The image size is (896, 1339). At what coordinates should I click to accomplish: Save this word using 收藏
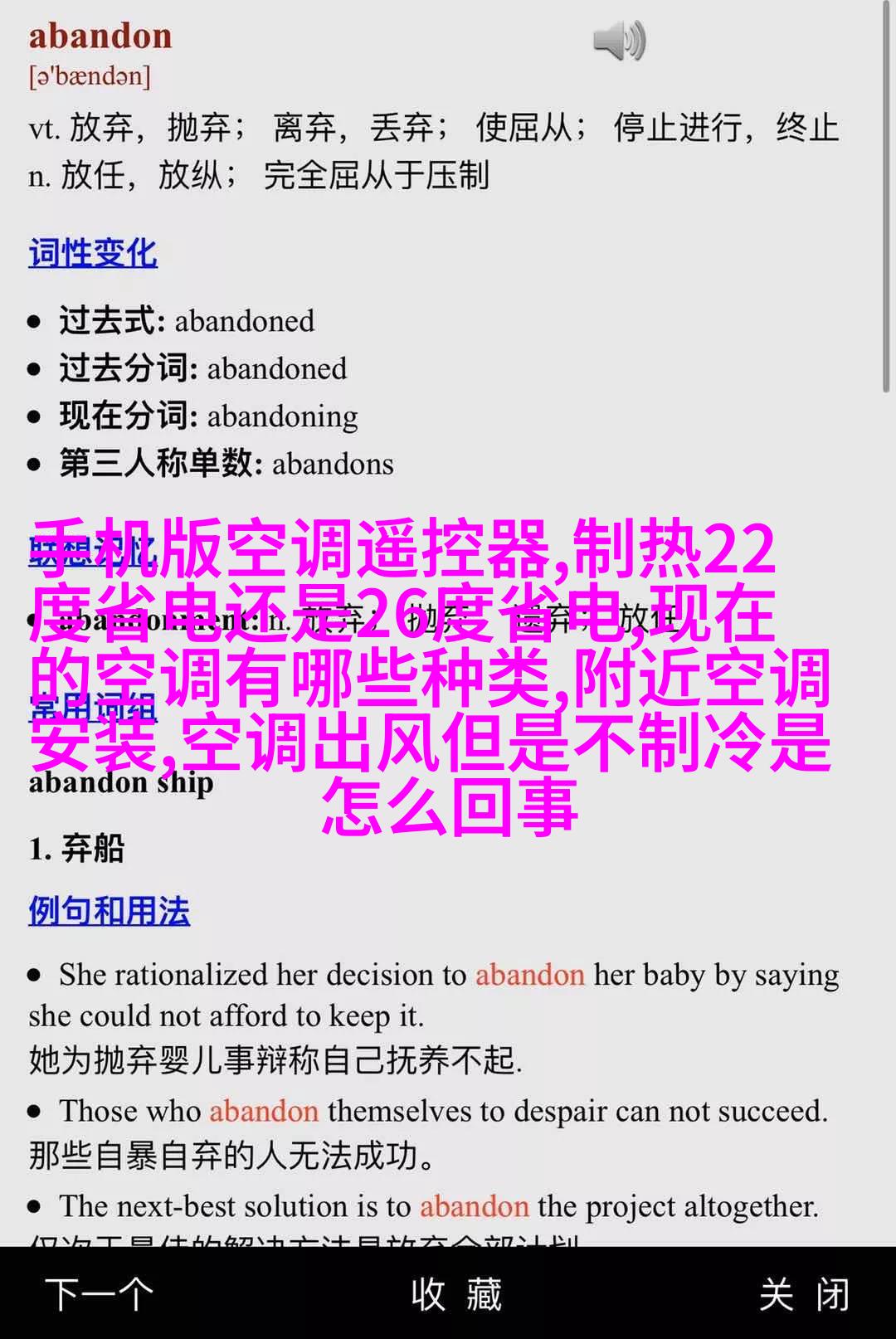456,1294
